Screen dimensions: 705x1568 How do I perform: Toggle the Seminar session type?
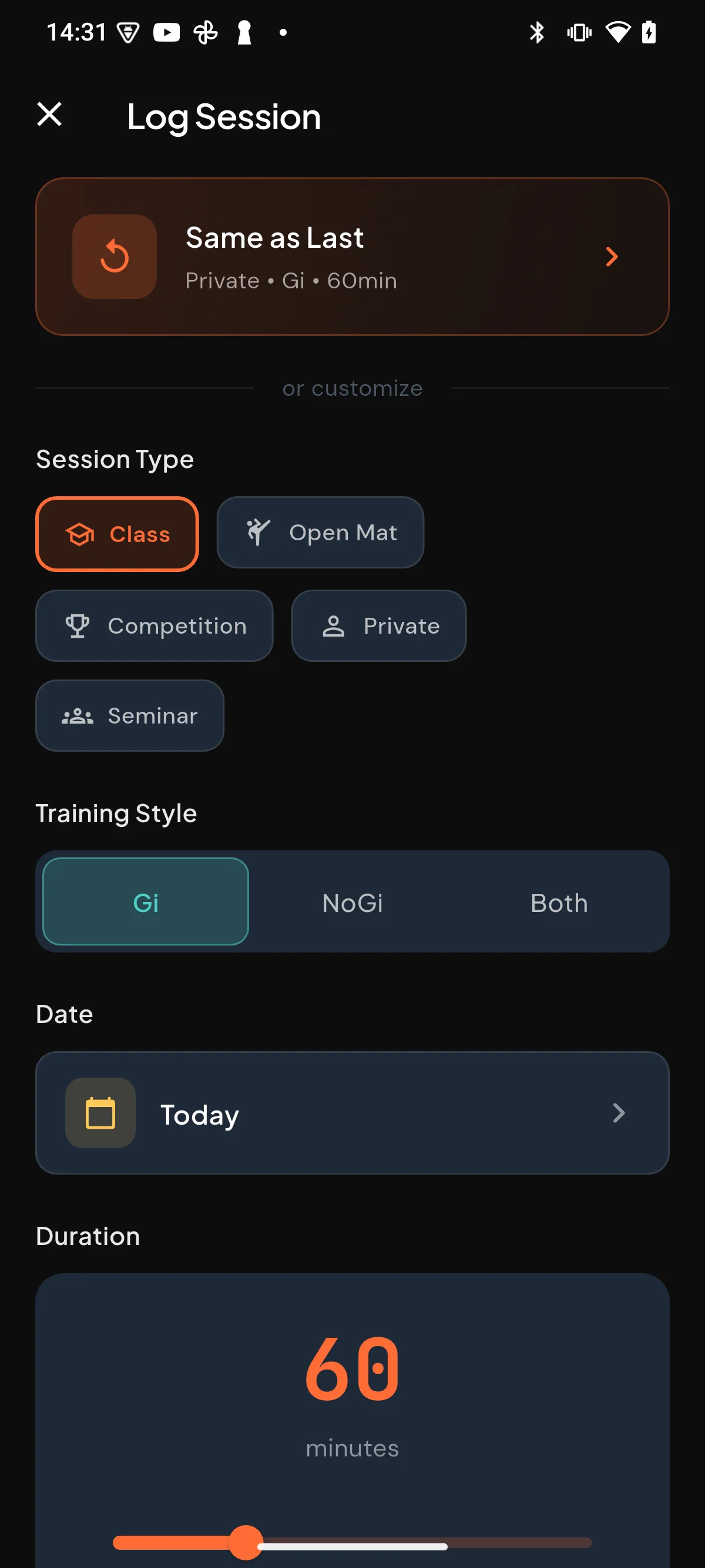point(130,716)
